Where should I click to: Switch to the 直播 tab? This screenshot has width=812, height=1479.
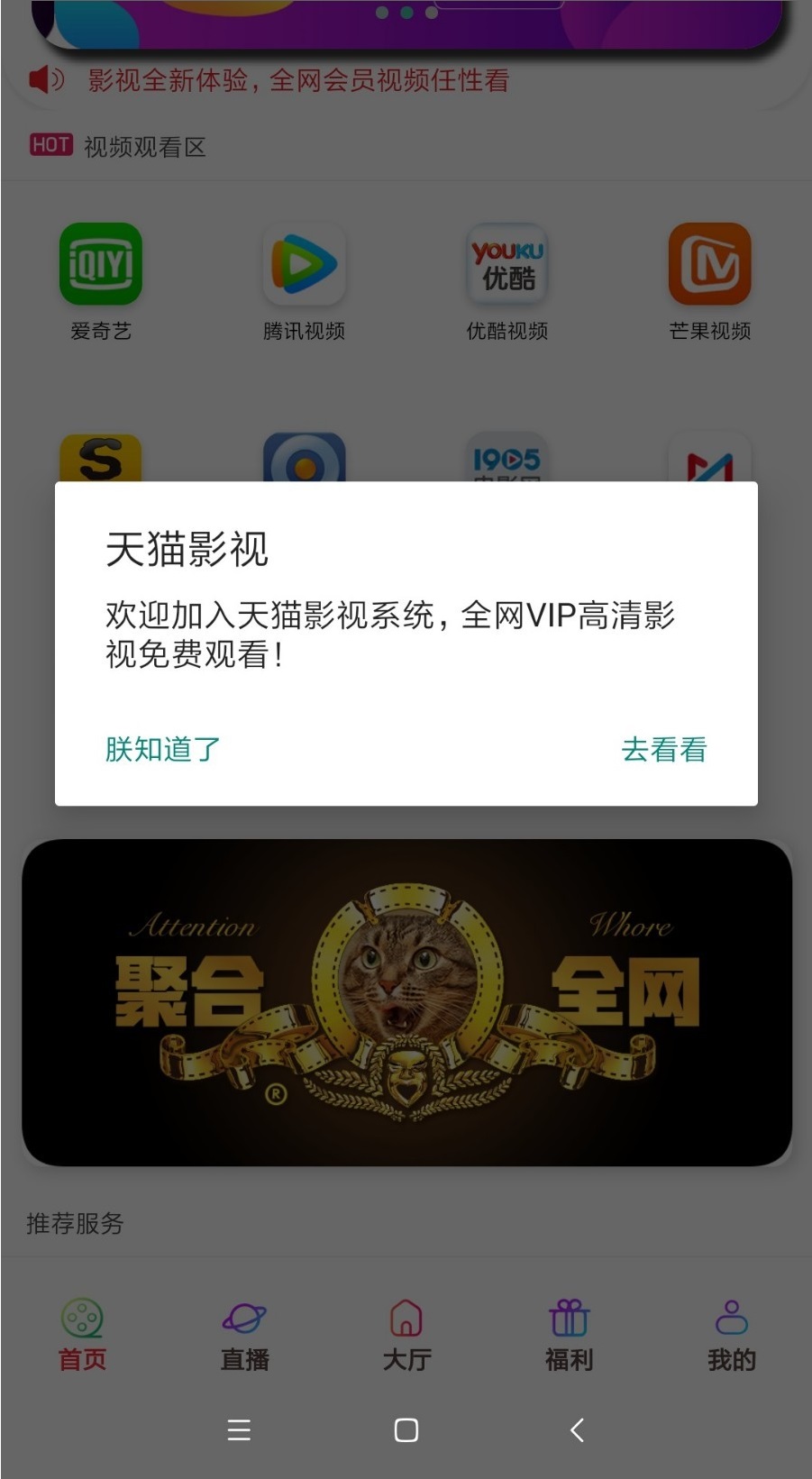[244, 1336]
